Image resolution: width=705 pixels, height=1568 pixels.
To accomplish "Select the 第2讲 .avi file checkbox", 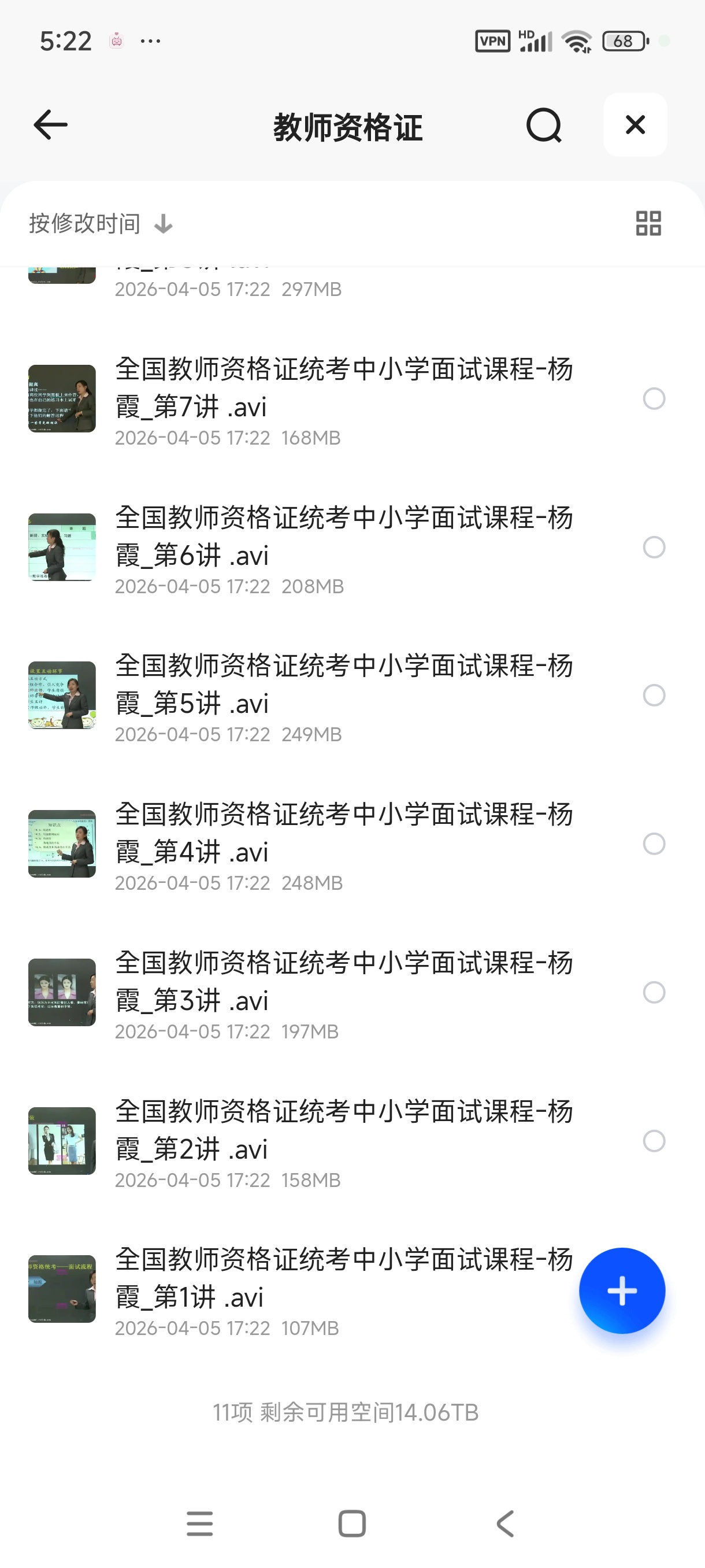I will 654,1141.
